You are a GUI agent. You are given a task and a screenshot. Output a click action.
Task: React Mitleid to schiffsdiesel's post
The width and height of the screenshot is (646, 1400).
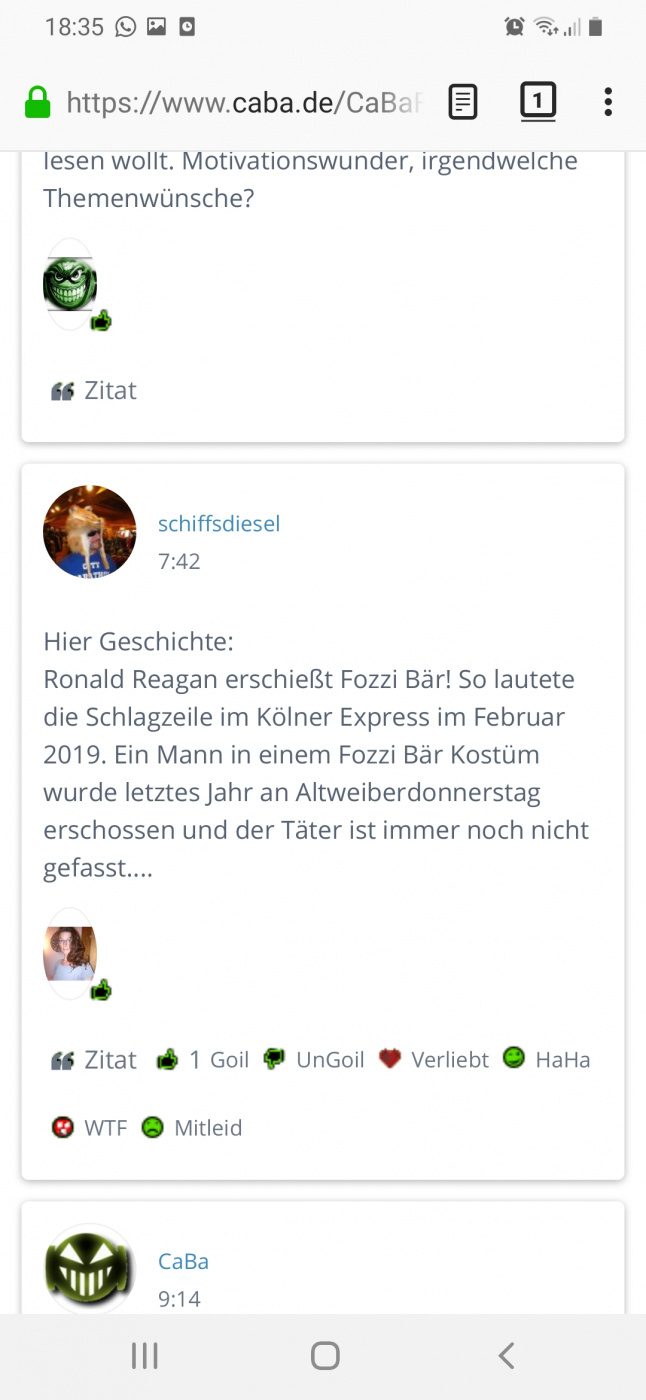[192, 1128]
